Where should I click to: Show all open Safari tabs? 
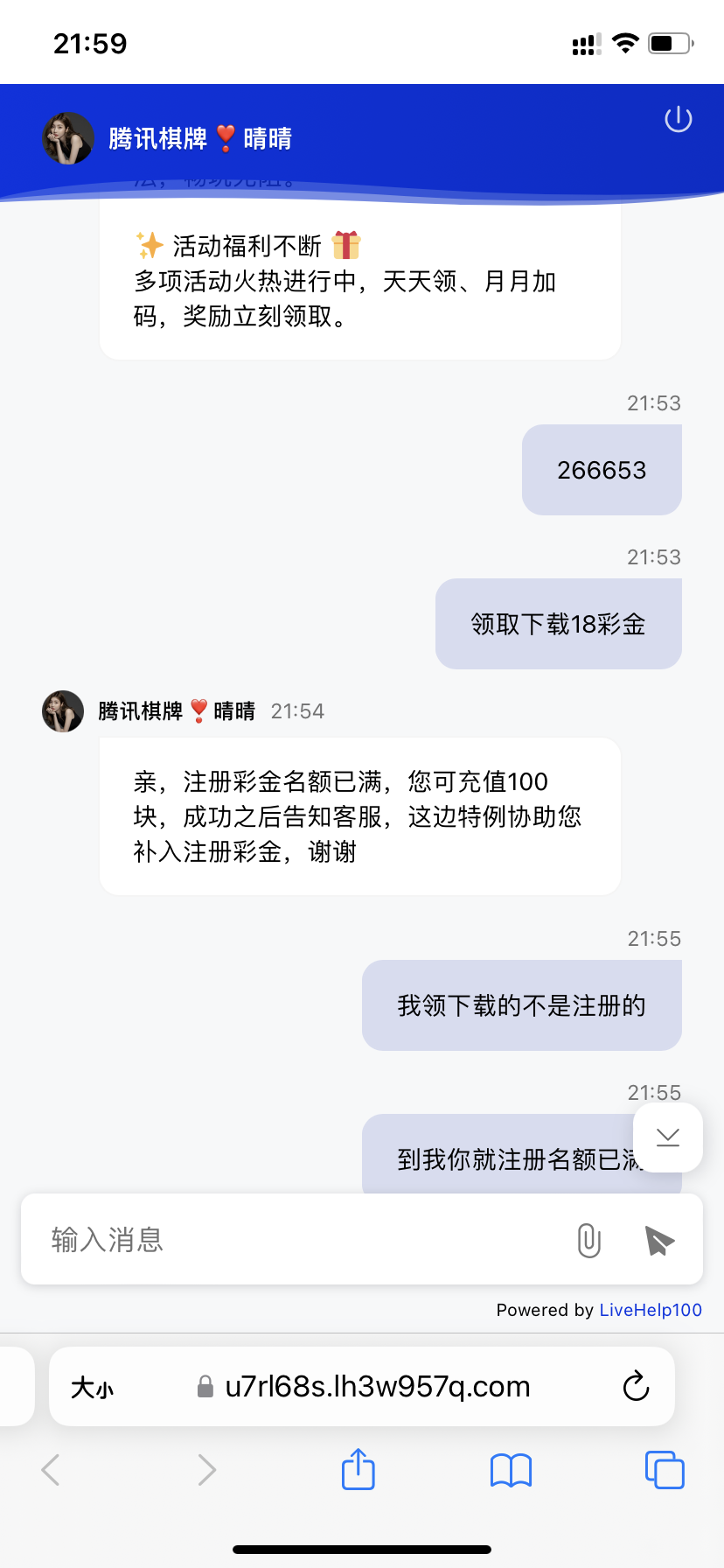point(664,1470)
